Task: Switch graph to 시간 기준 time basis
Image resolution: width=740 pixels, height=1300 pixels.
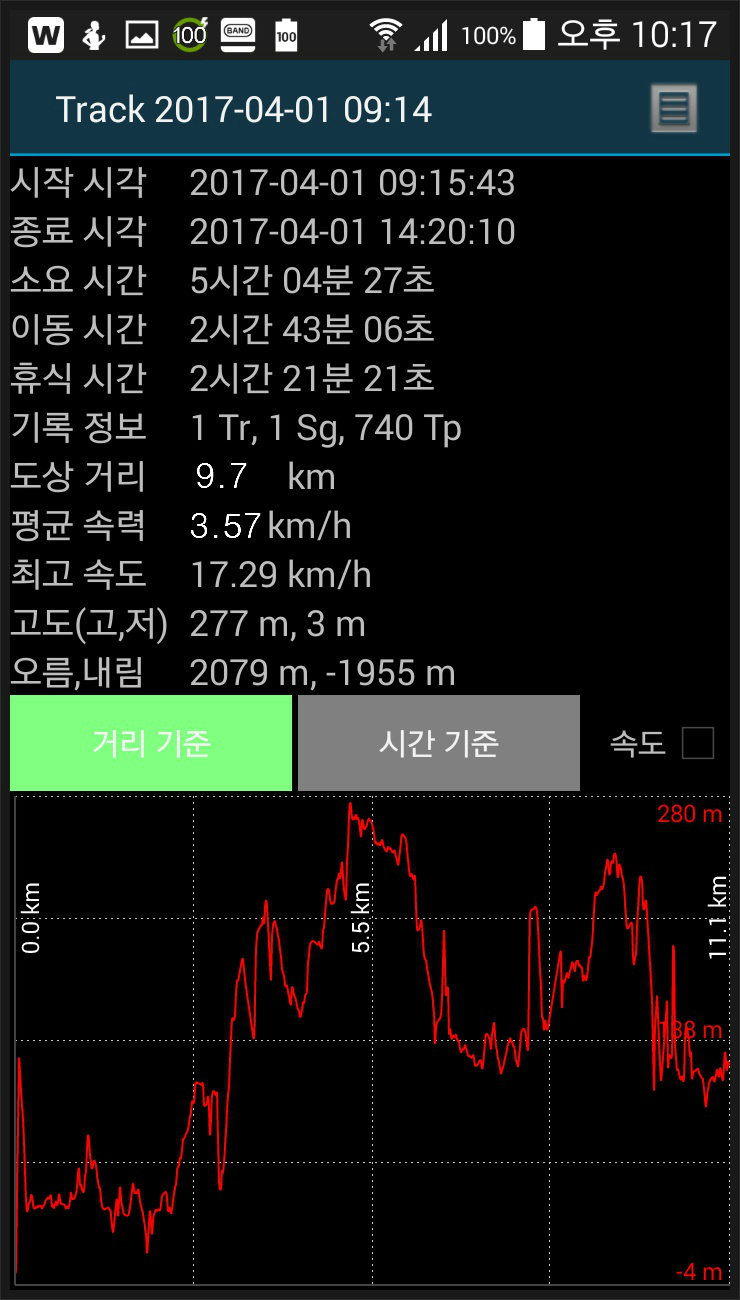Action: click(439, 743)
